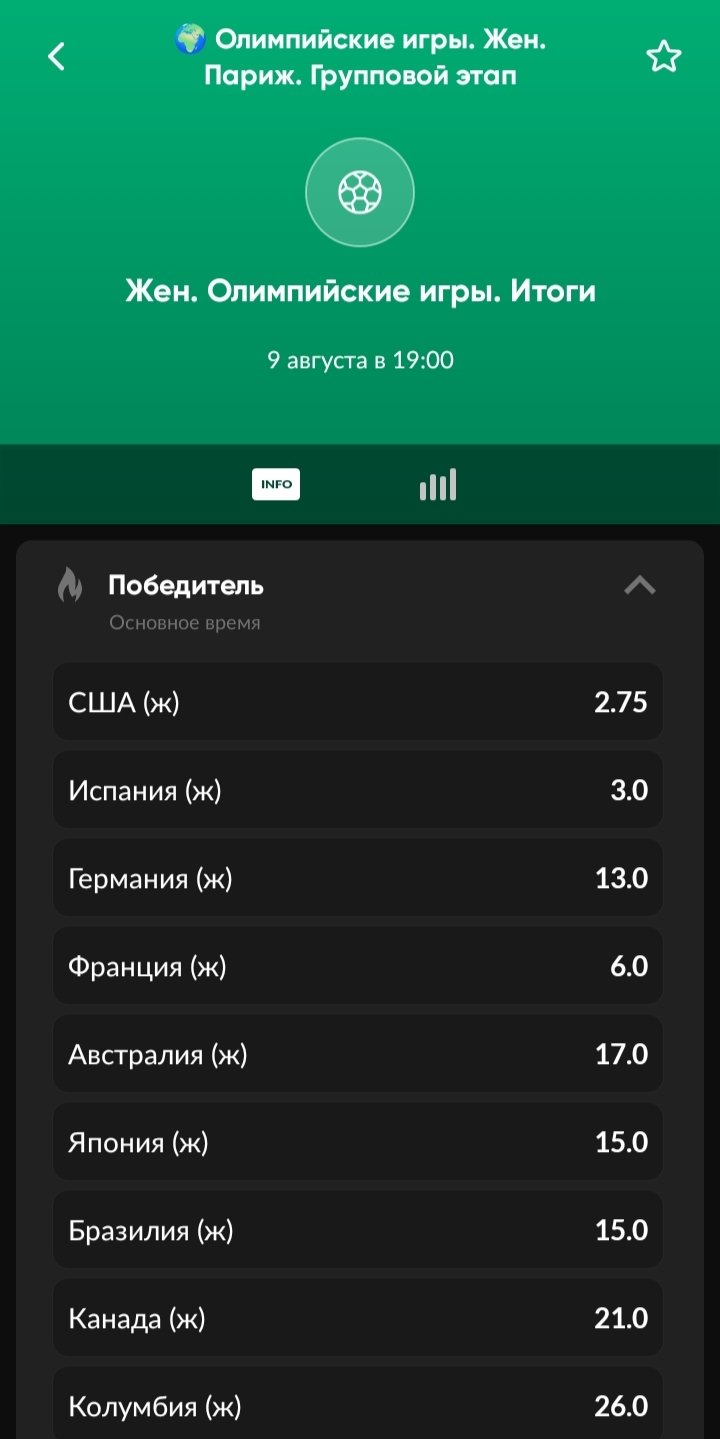Viewport: 720px width, 1439px height.
Task: Add this event to favorites
Action: (x=663, y=57)
